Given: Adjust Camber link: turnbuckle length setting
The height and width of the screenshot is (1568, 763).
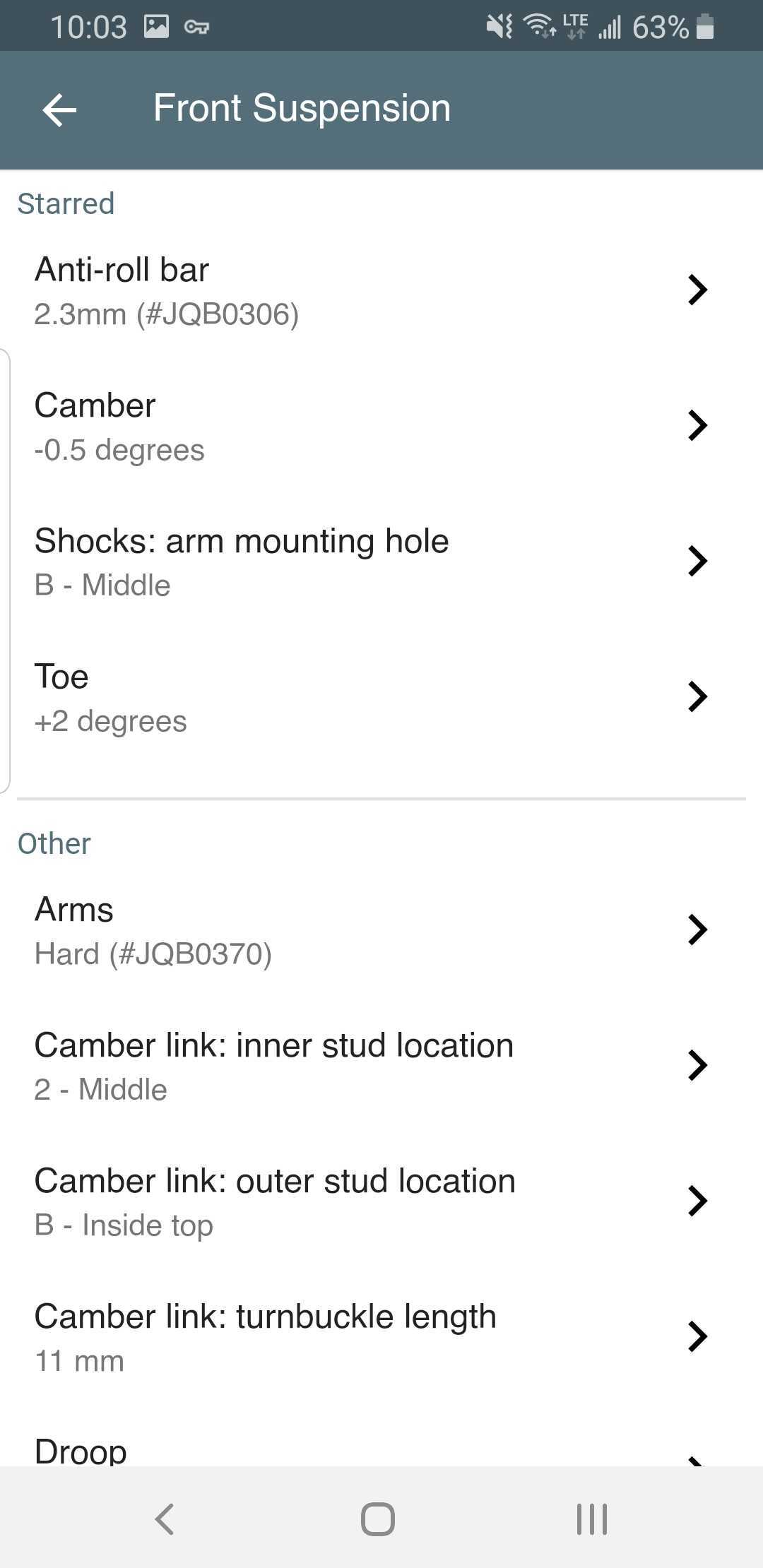Looking at the screenshot, I should 697,1336.
